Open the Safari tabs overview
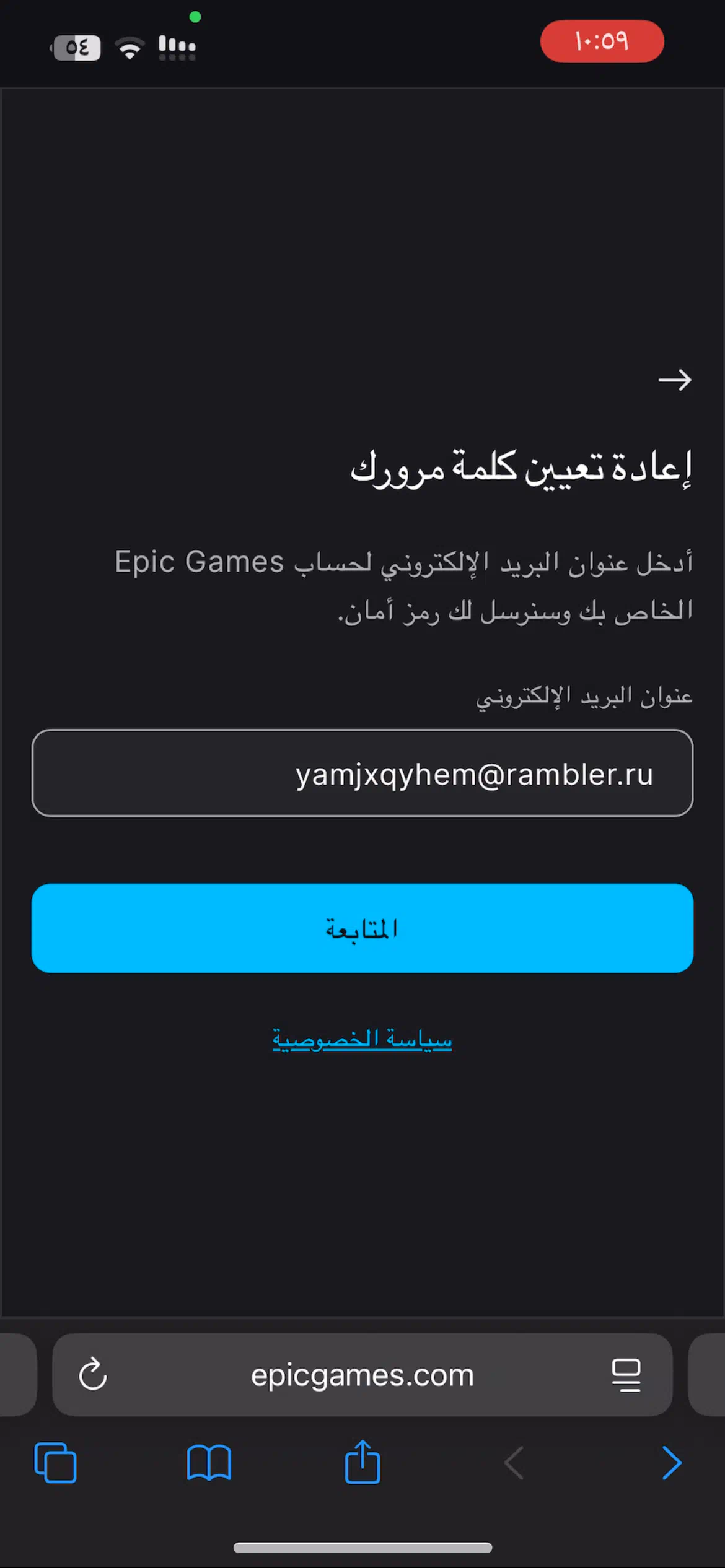The width and height of the screenshot is (725, 1568). 56,1463
